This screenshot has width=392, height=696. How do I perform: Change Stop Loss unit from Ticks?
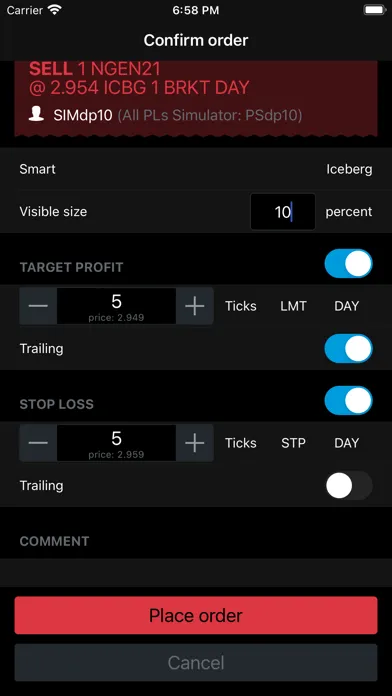pyautogui.click(x=241, y=443)
